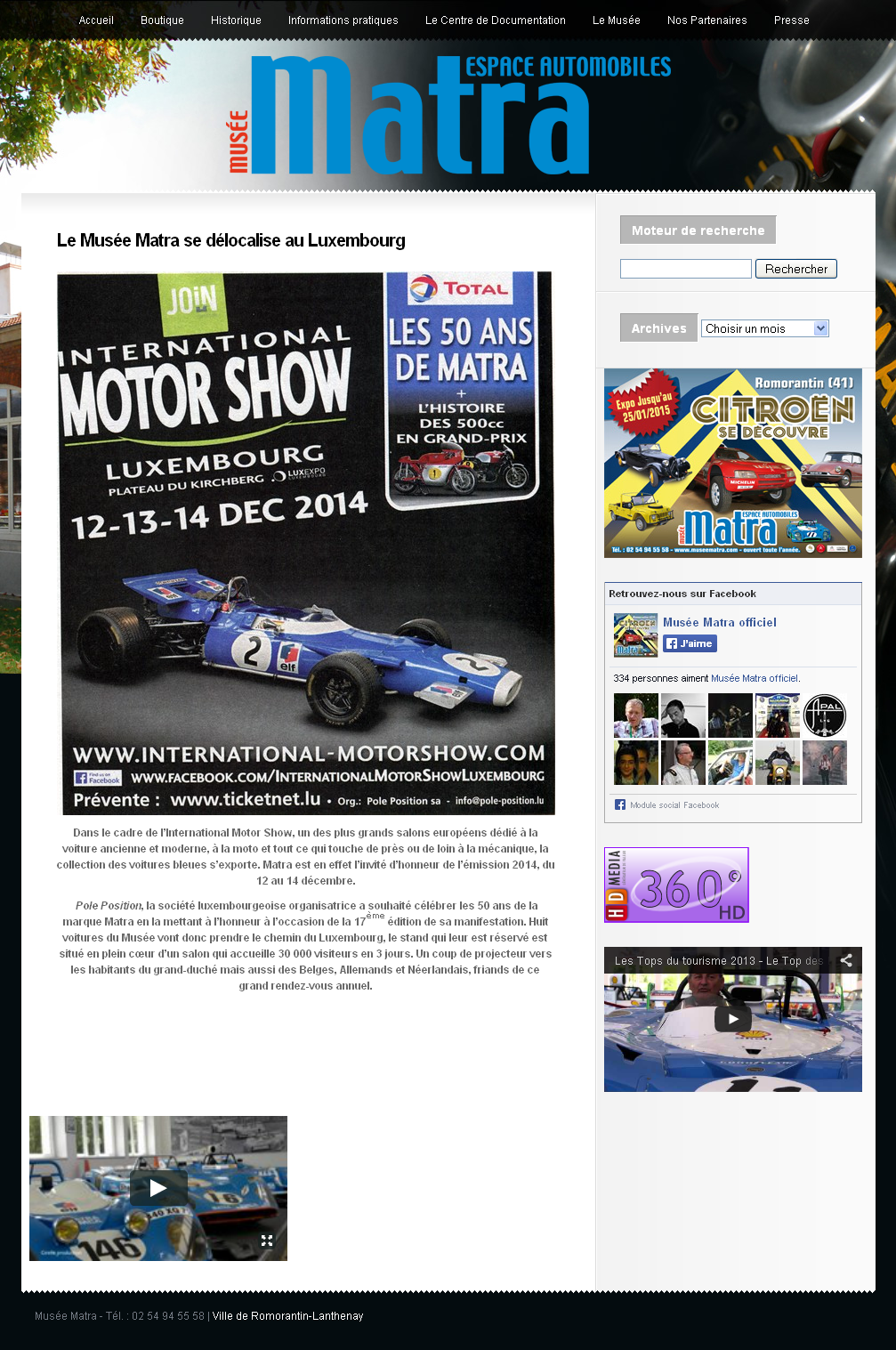Share the Les Tops du tourisme video

846,960
